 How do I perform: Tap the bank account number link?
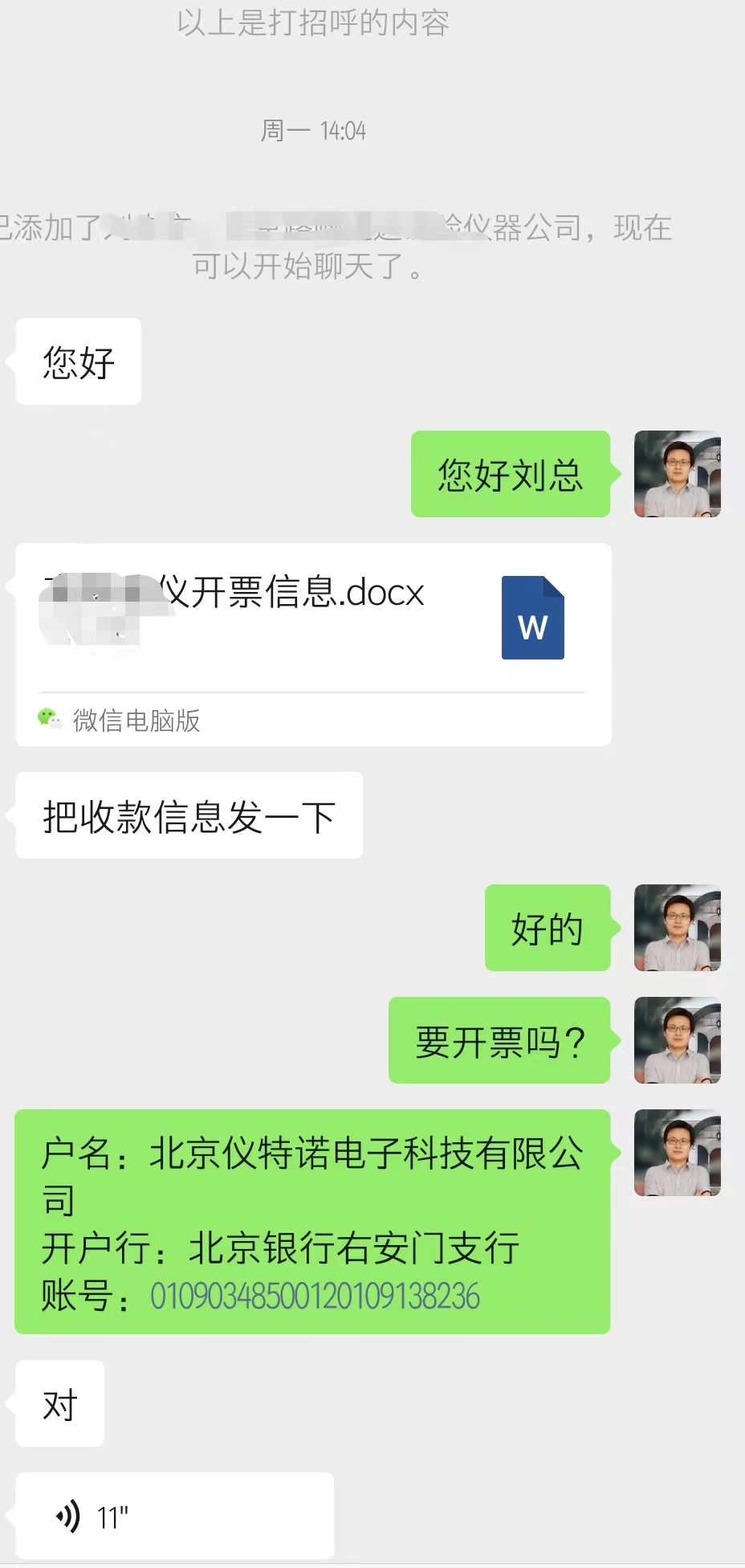coord(315,1296)
